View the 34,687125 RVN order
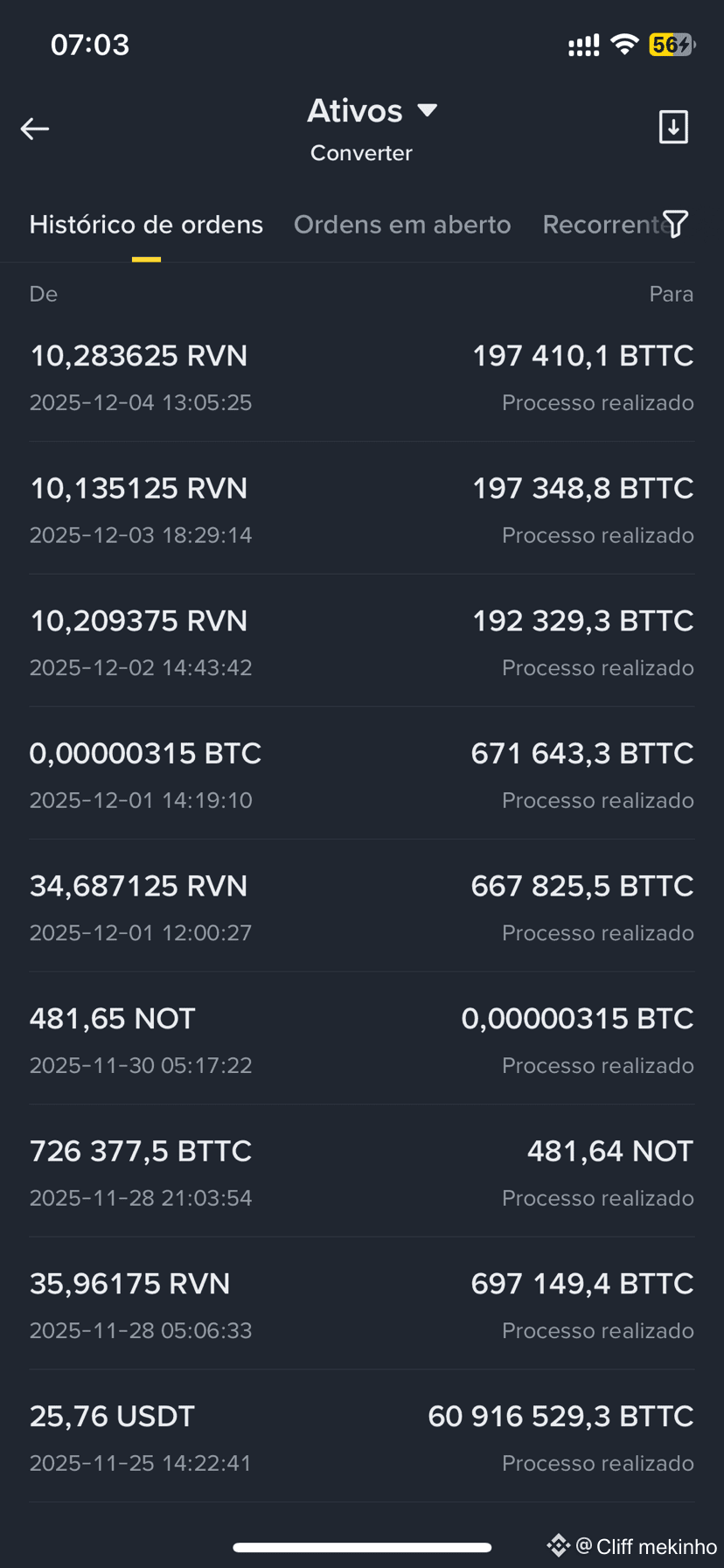The width and height of the screenshot is (724, 1568). pyautogui.click(x=362, y=907)
